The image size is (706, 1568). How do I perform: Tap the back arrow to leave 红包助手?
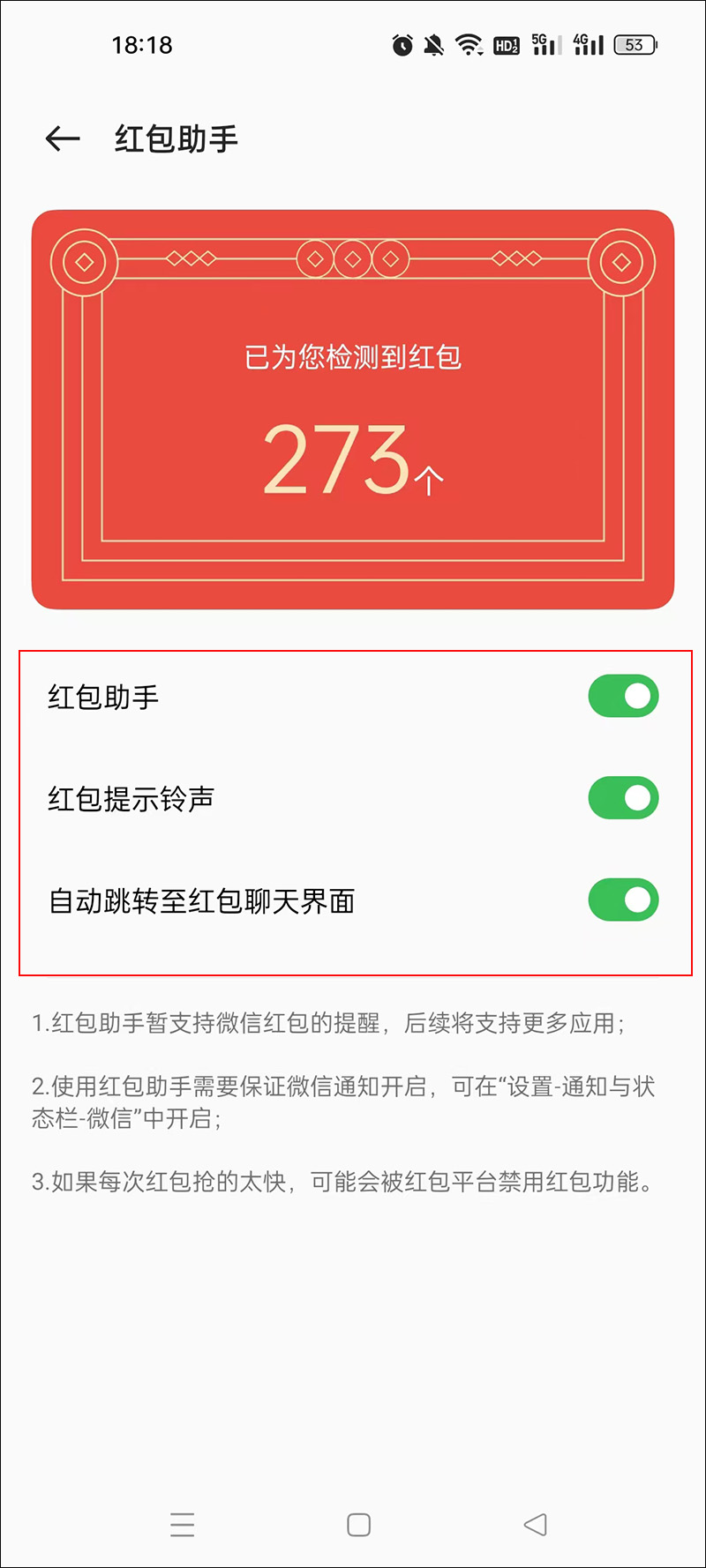click(62, 139)
